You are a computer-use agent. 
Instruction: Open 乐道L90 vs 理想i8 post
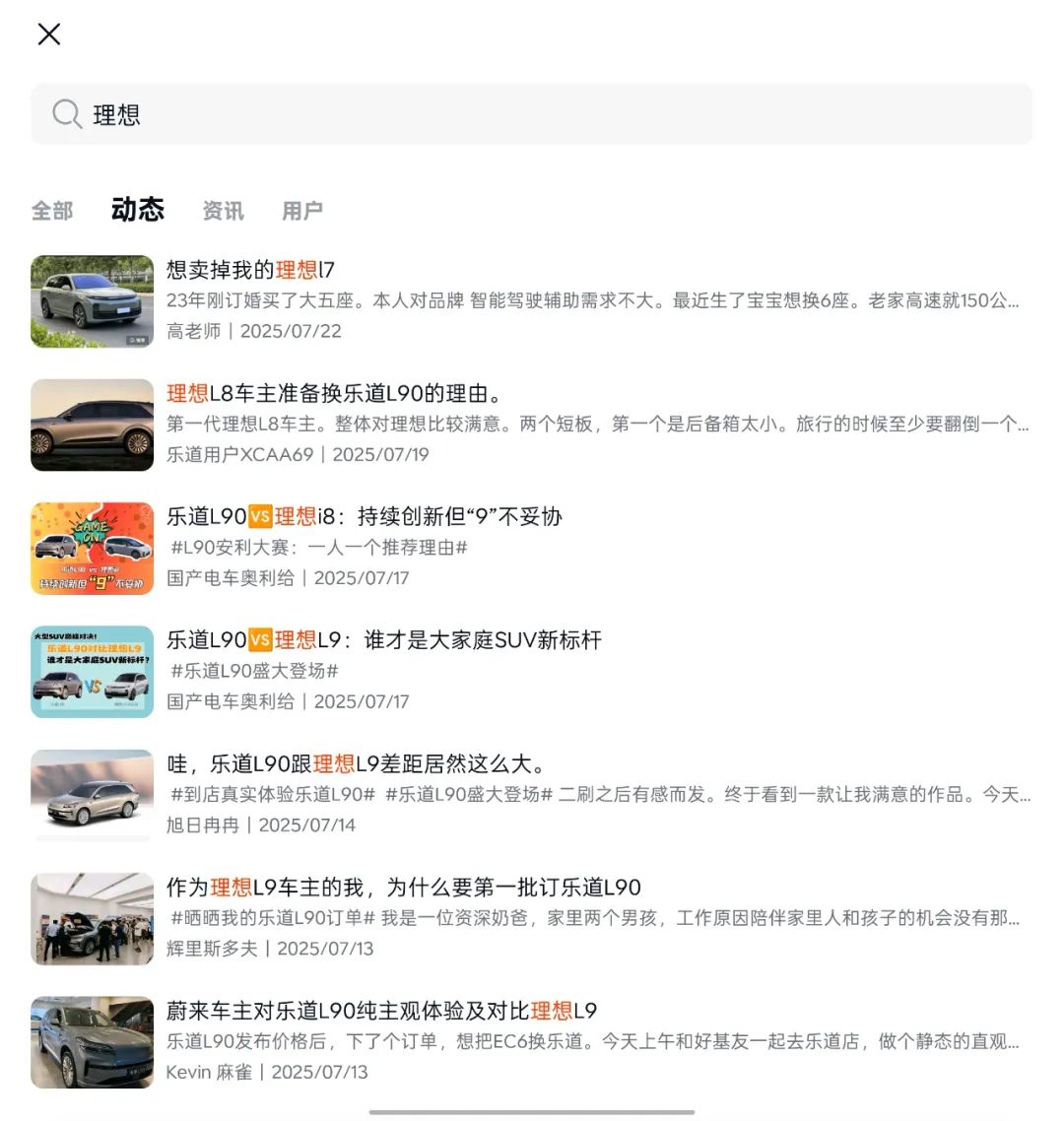(365, 517)
